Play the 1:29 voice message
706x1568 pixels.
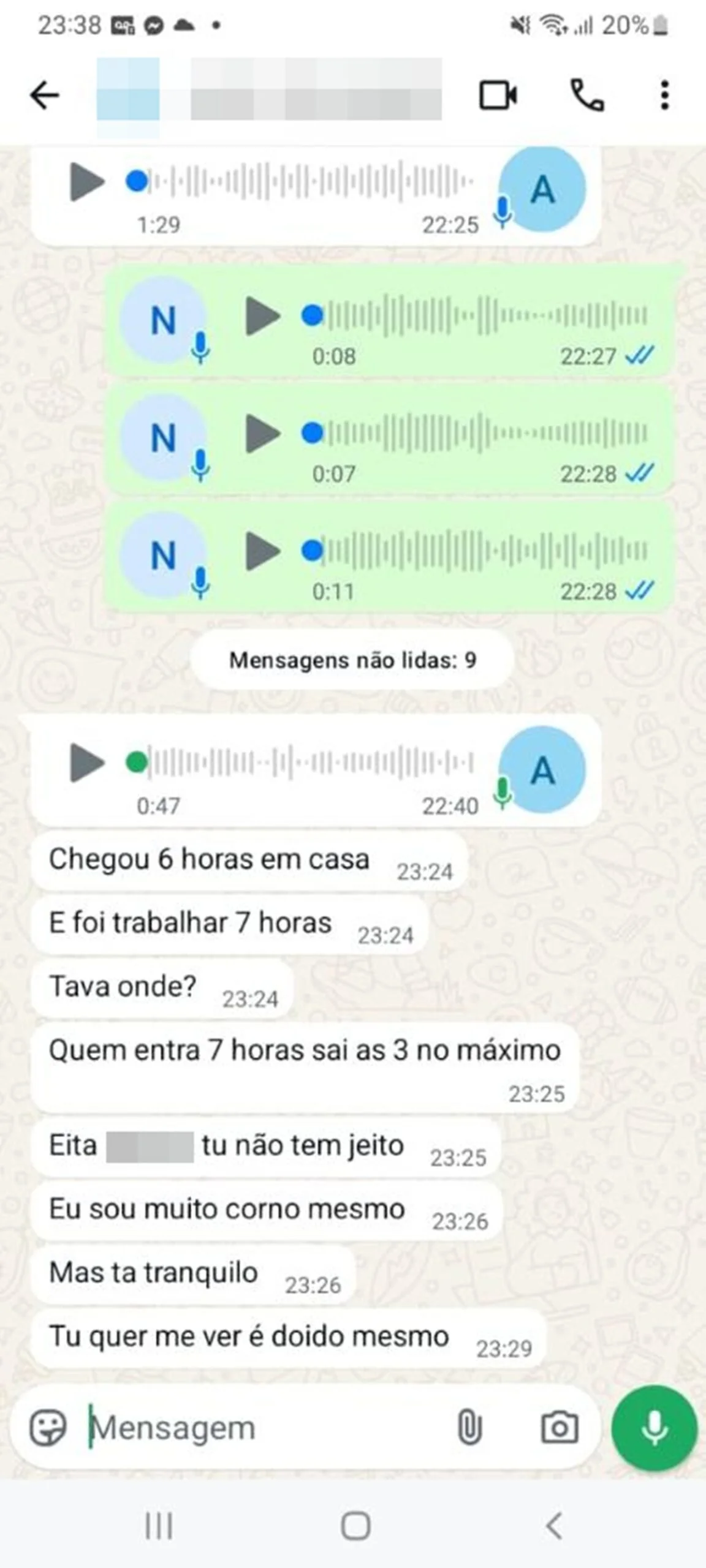coord(86,182)
